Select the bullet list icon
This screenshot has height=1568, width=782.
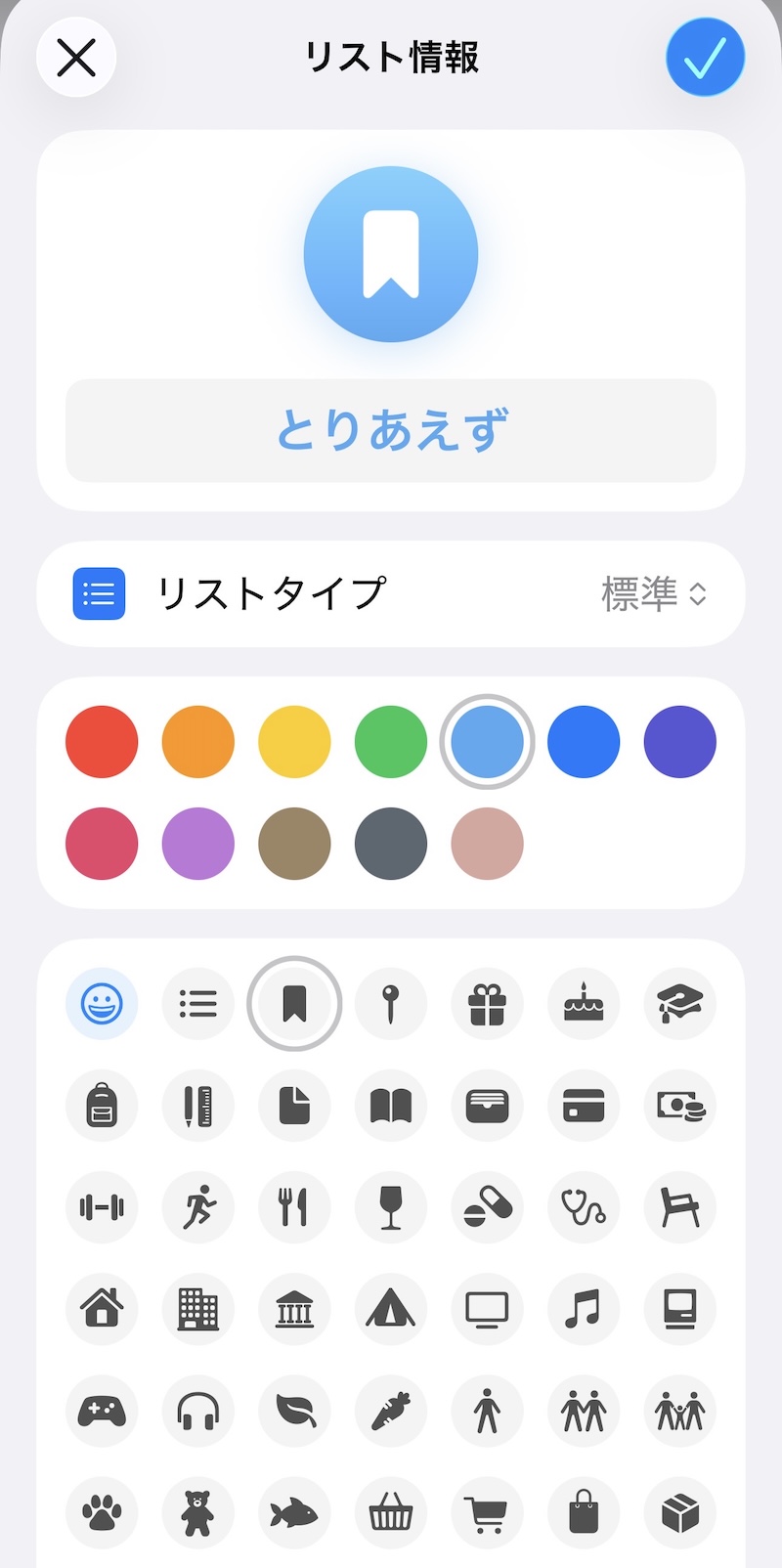coord(198,1004)
